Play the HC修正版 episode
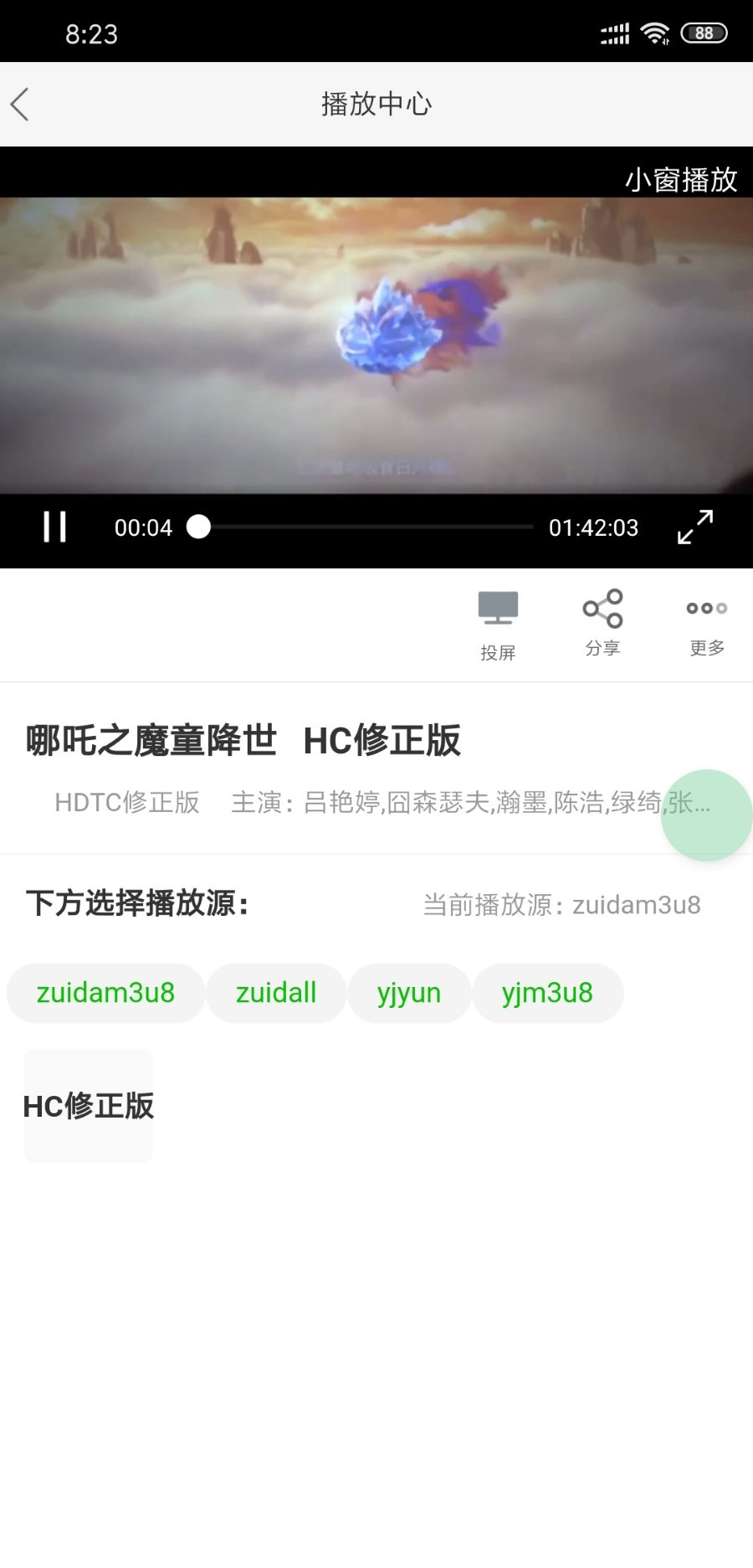Image resolution: width=753 pixels, height=1568 pixels. (89, 1106)
